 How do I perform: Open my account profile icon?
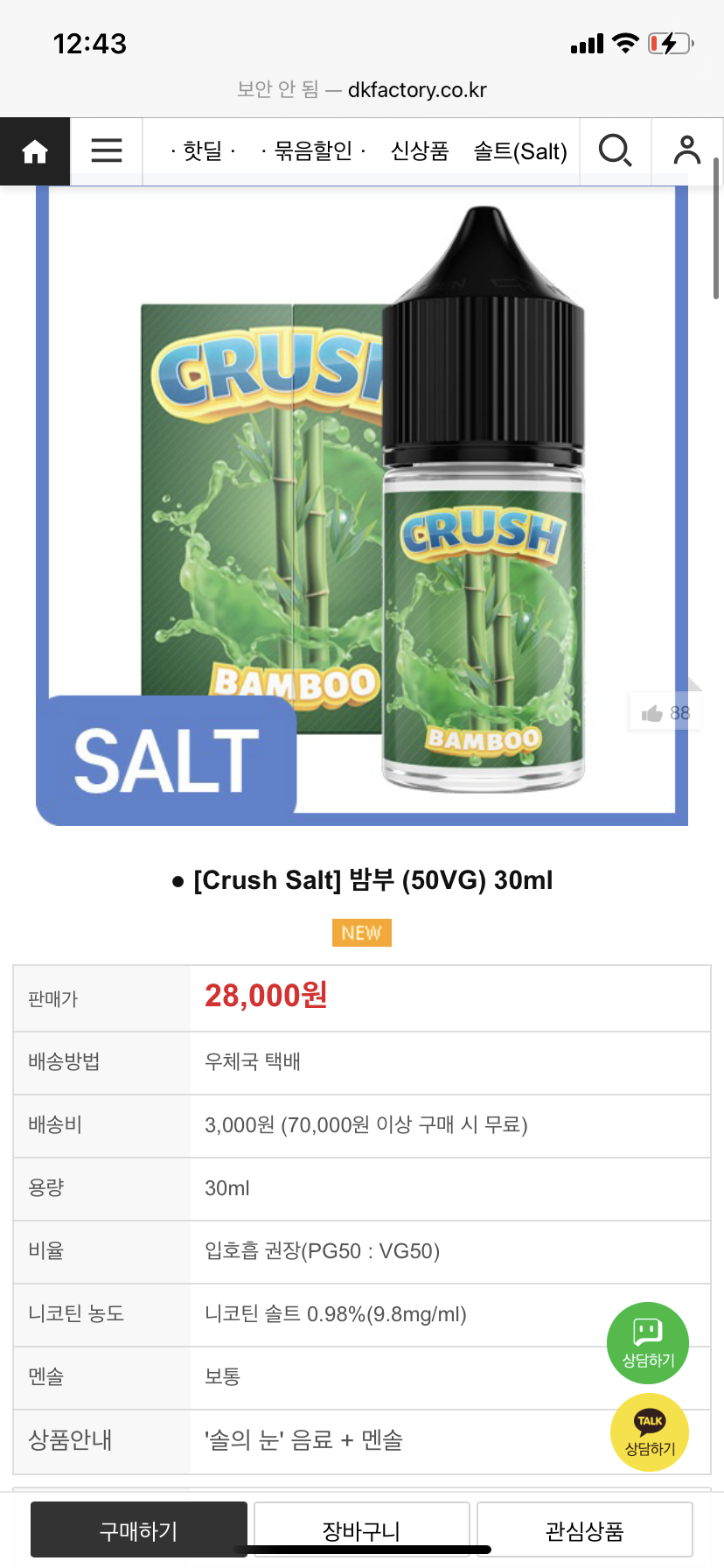pos(687,151)
